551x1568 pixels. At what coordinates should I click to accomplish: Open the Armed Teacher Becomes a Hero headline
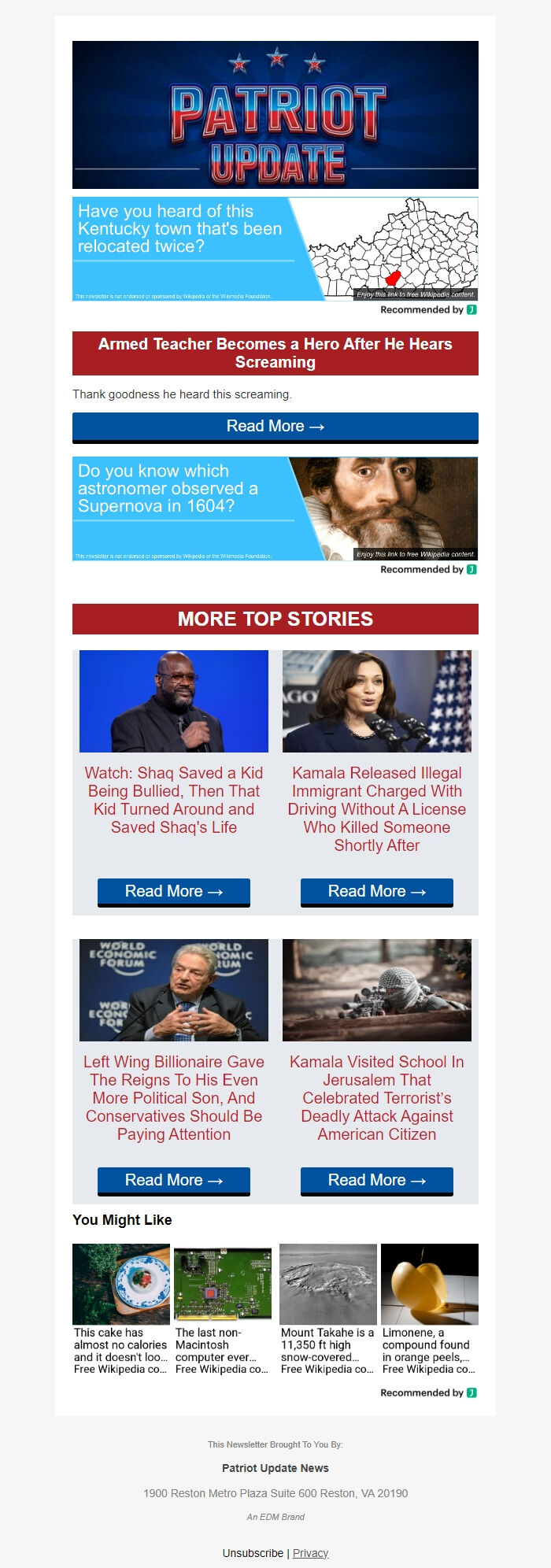(275, 353)
